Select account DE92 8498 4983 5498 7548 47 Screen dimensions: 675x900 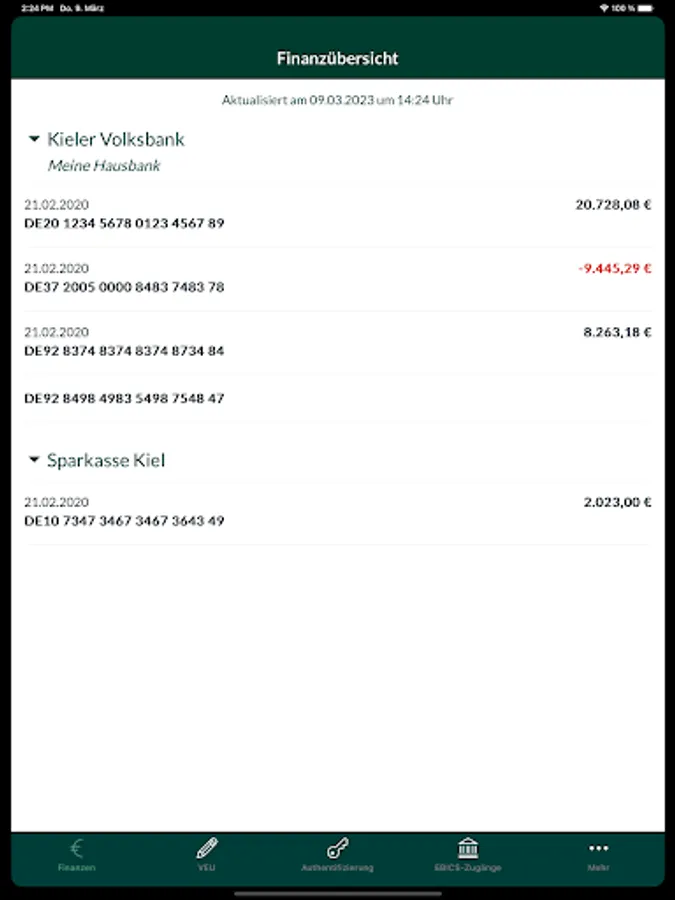337,398
